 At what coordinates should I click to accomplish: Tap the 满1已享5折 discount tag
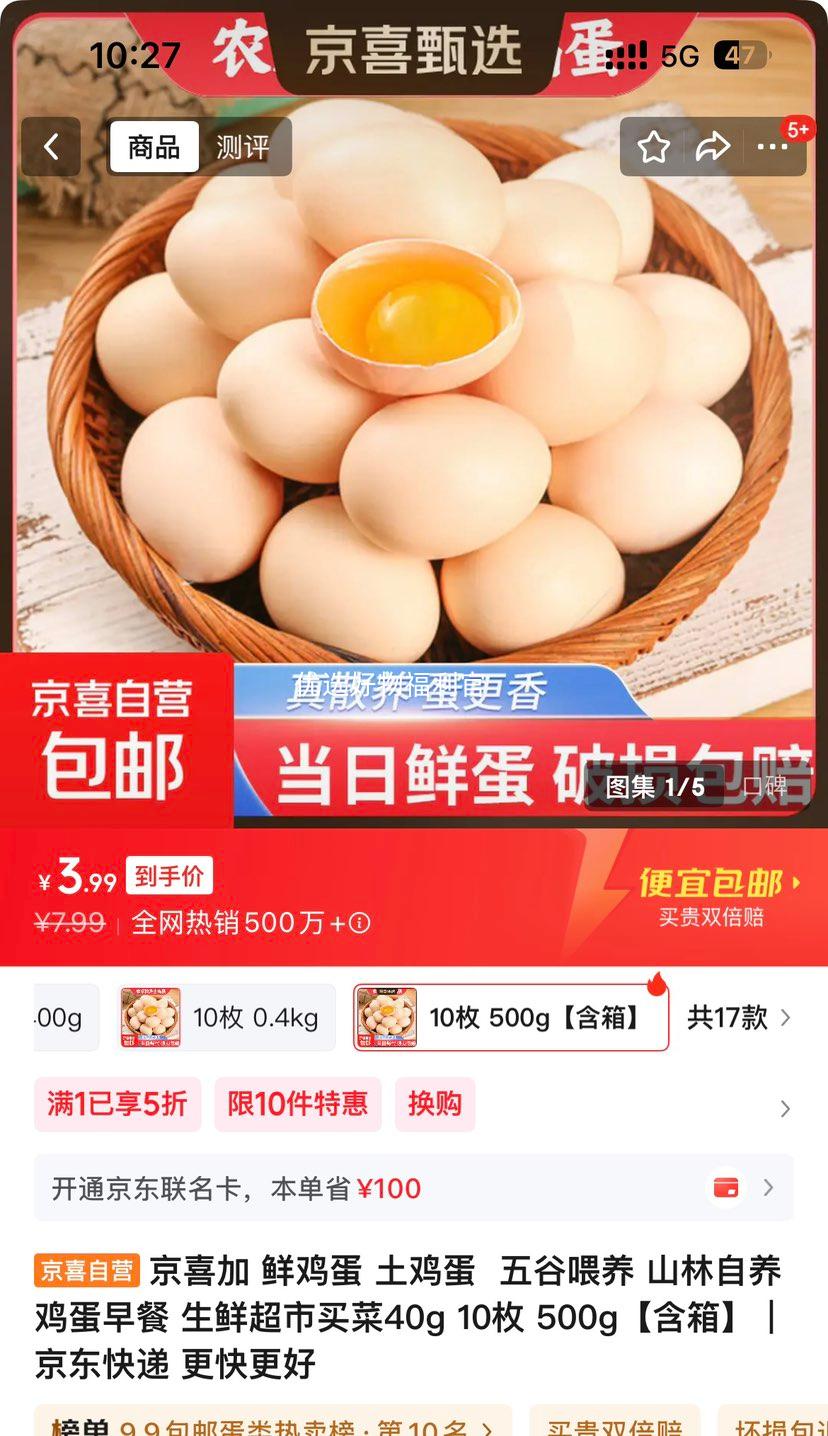click(117, 1104)
